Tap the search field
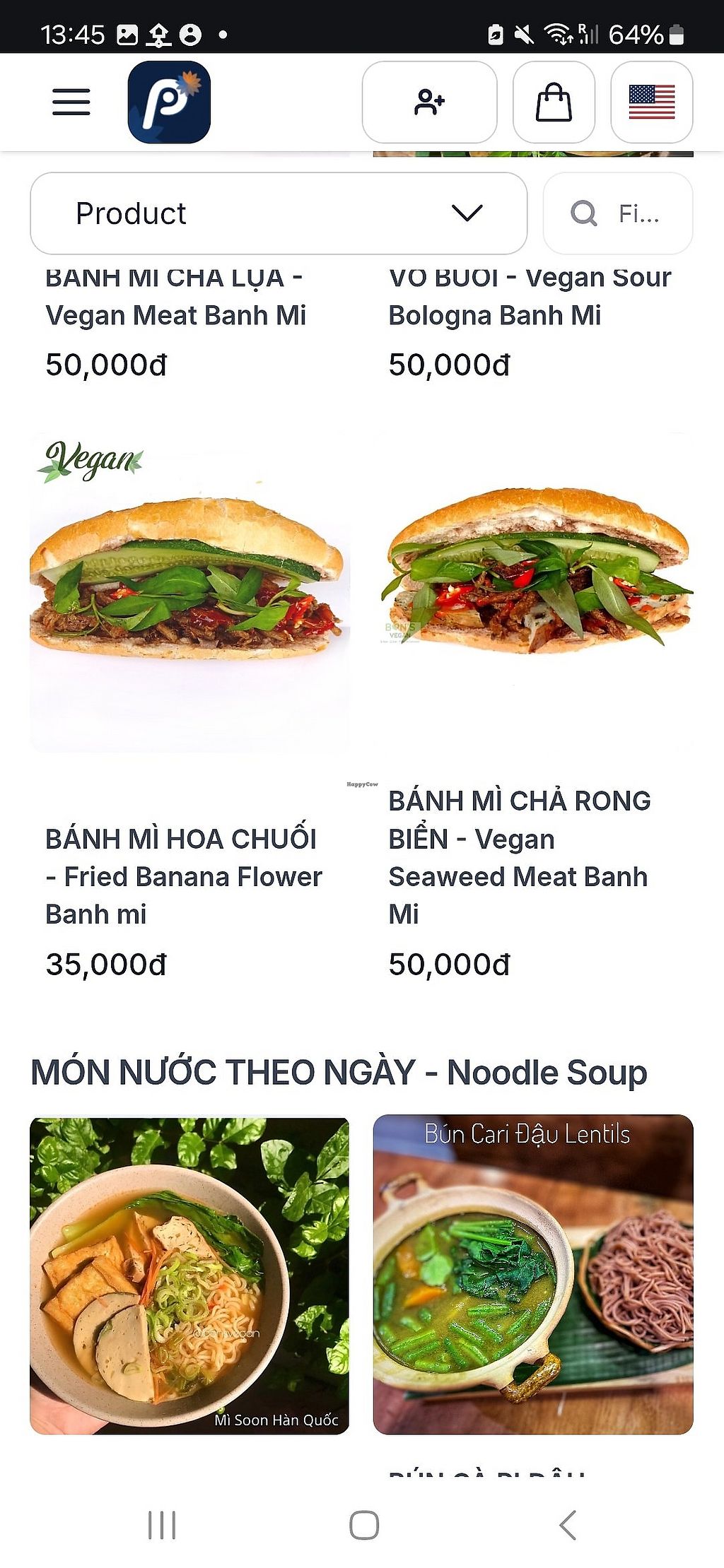 pos(617,213)
